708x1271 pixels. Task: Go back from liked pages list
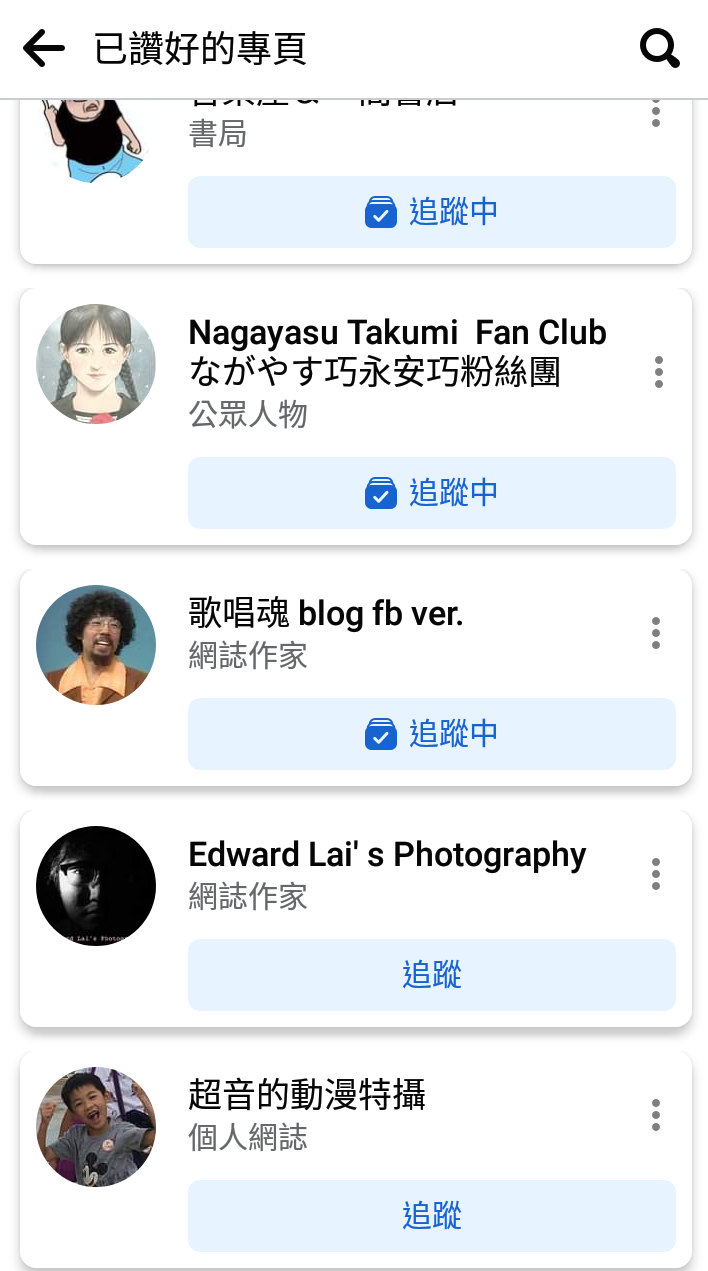click(x=43, y=48)
